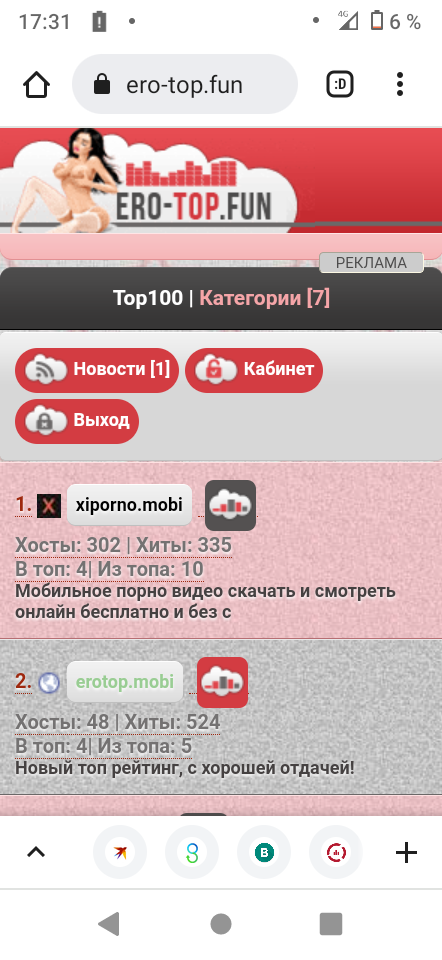The width and height of the screenshot is (442, 960).
Task: Tap the Выход button
Action: pos(77,421)
